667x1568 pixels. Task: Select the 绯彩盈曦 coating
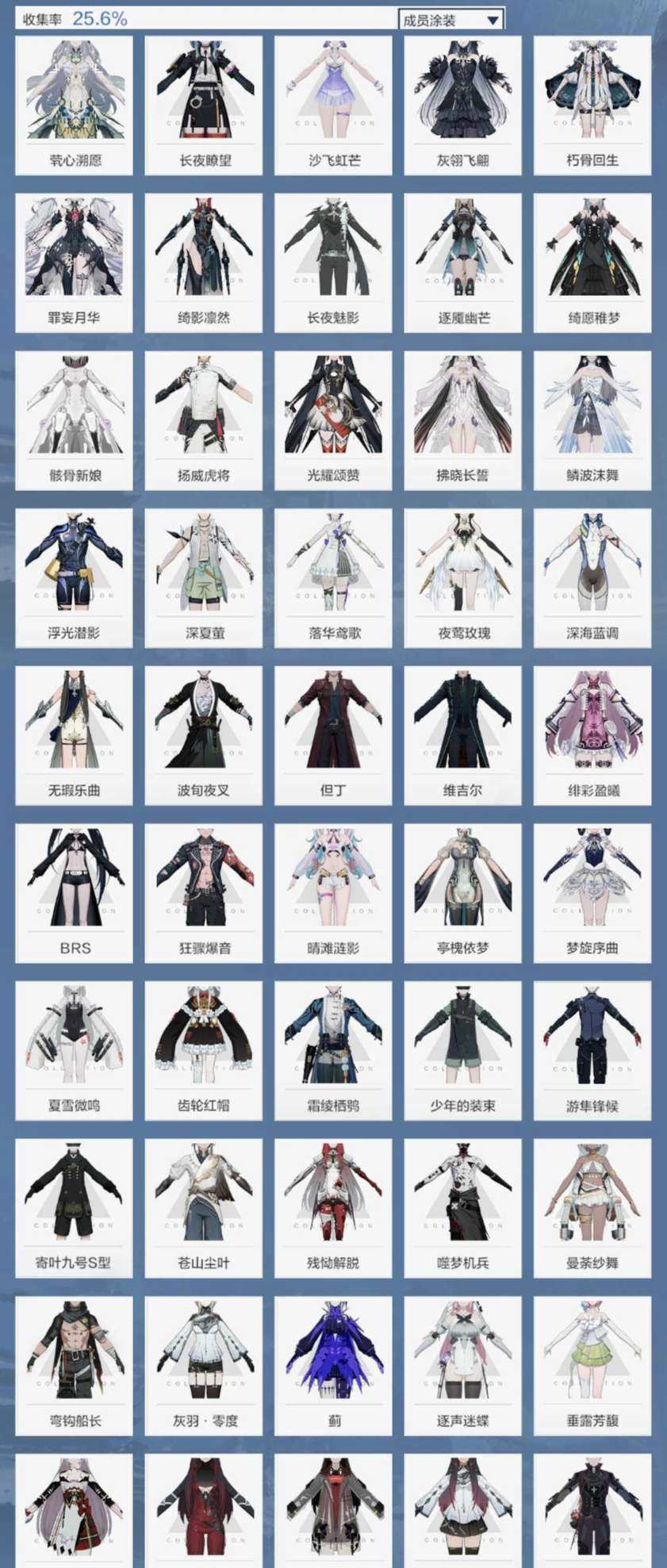click(x=592, y=734)
